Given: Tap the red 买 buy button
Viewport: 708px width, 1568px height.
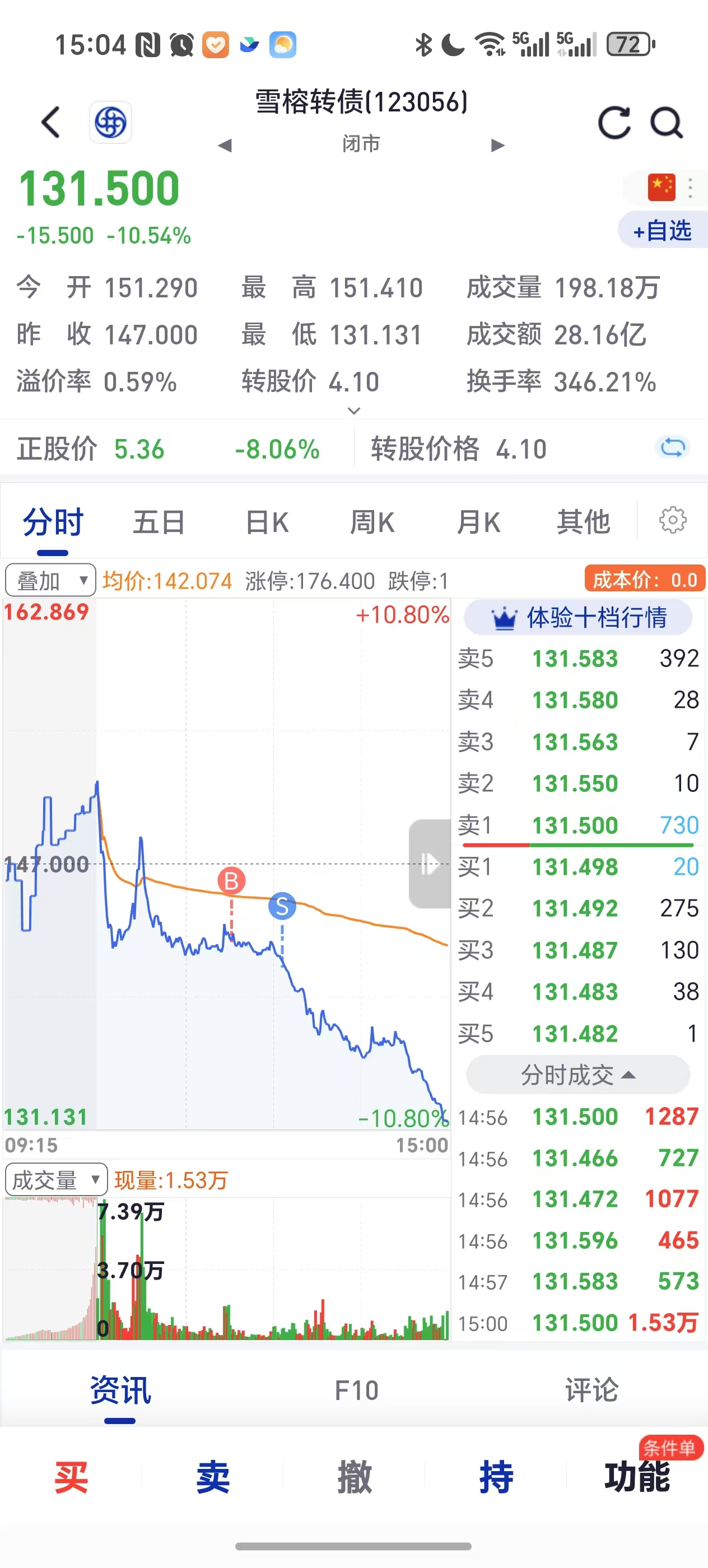Looking at the screenshot, I should pos(71,1477).
